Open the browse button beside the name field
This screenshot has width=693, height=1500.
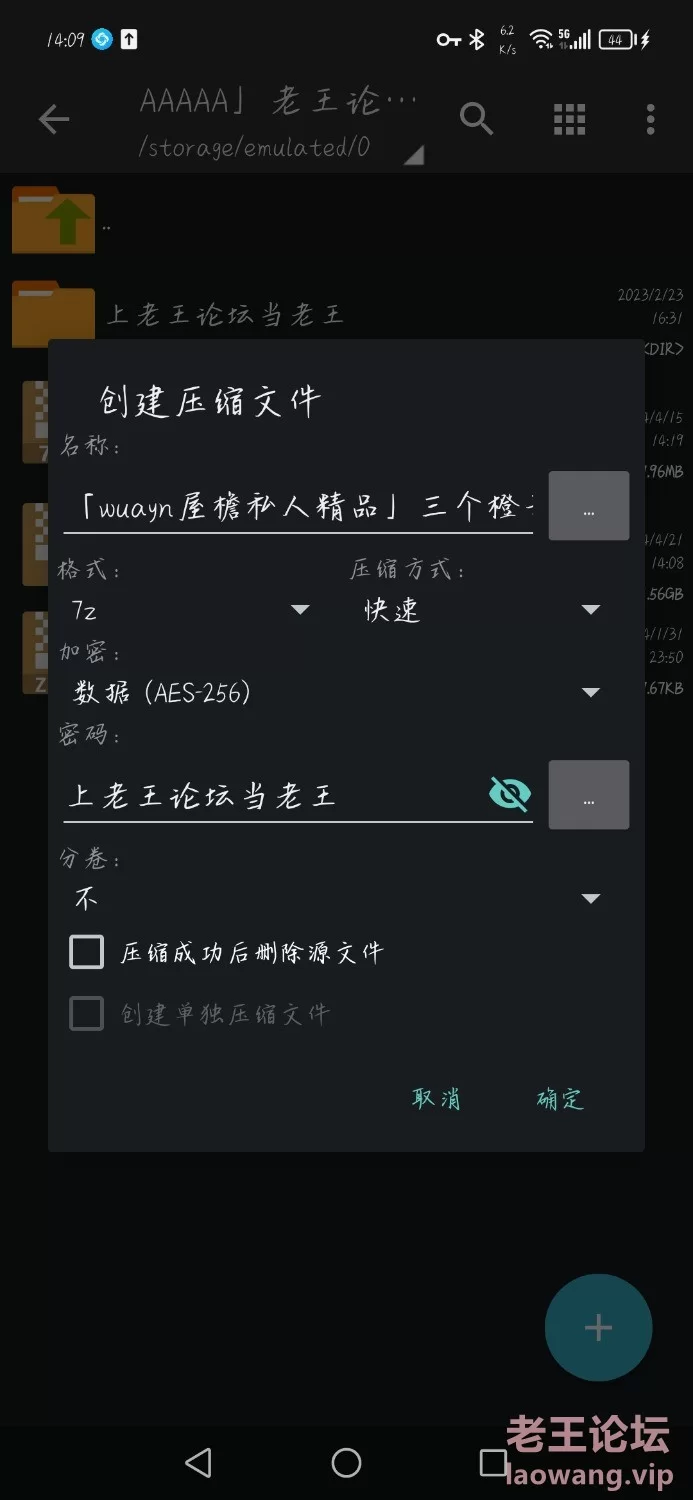coord(588,507)
